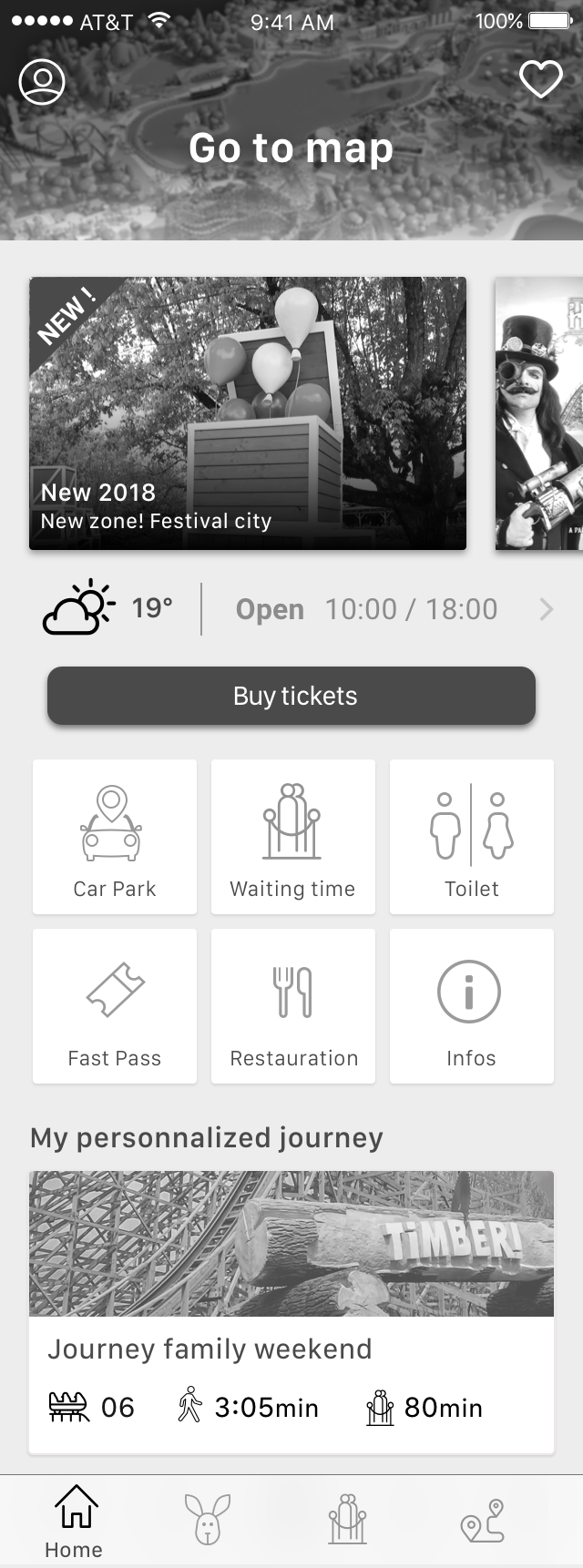Open the New 2018 Festival city card
The width and height of the screenshot is (583, 1568).
[248, 413]
